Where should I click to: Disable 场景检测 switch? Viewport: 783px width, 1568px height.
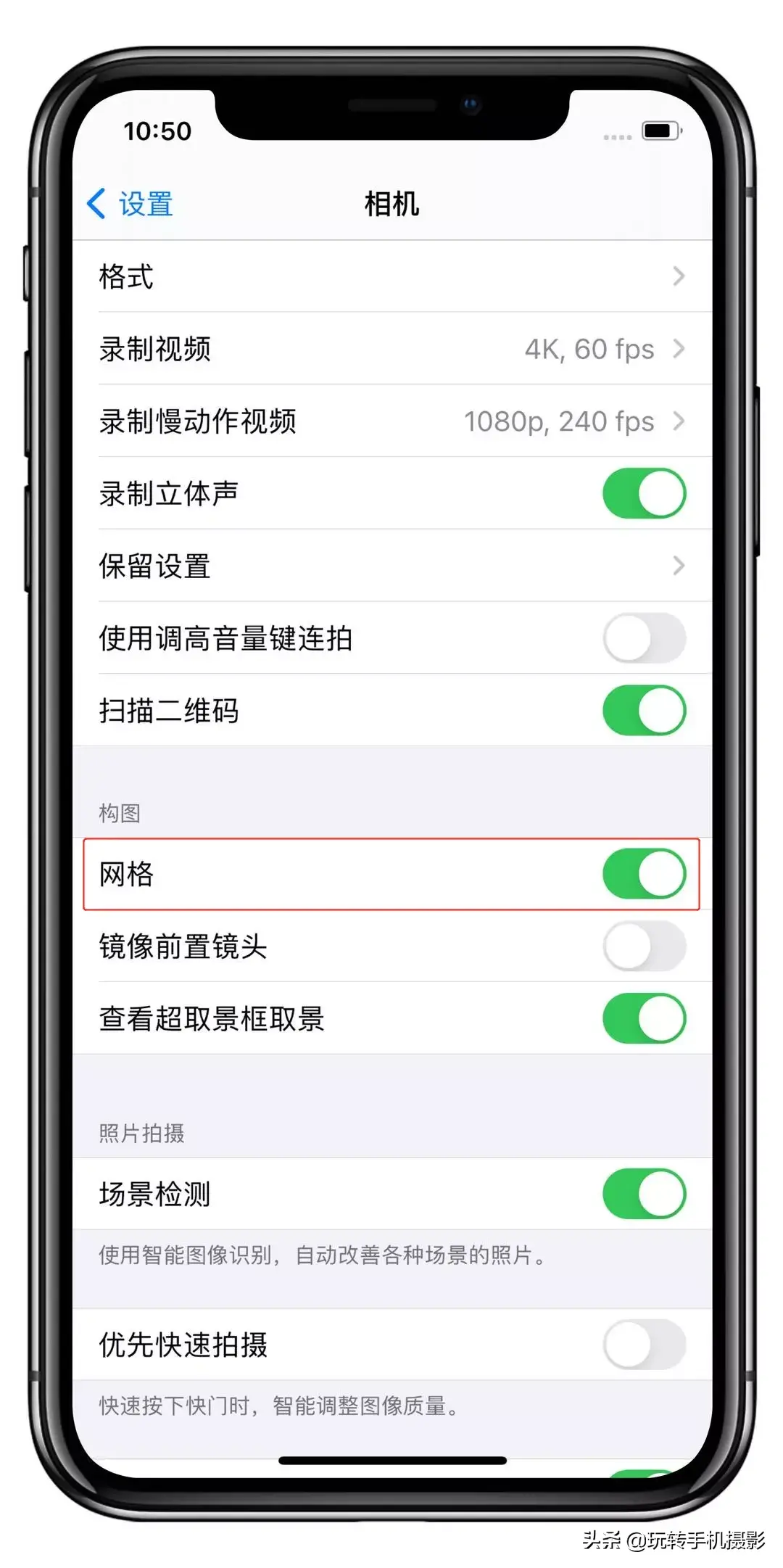click(x=644, y=1194)
